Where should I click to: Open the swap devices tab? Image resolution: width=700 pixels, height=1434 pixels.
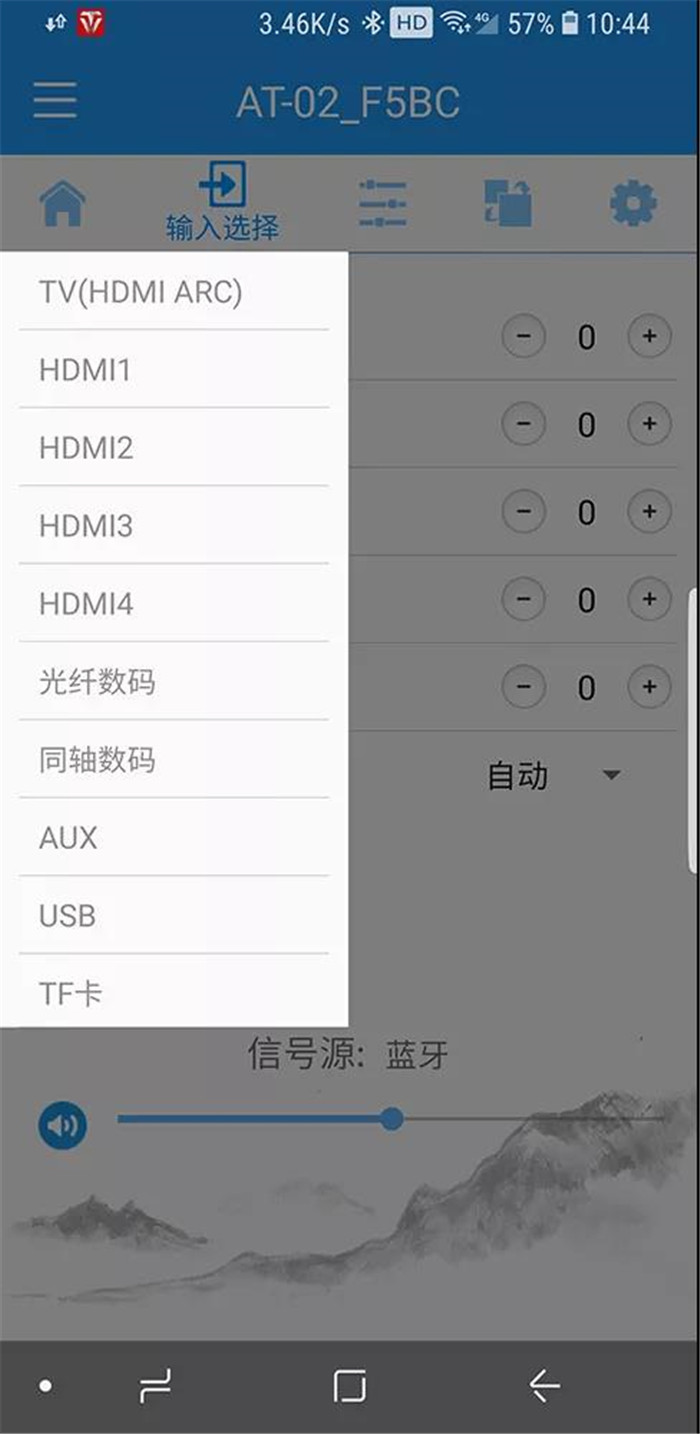(507, 204)
